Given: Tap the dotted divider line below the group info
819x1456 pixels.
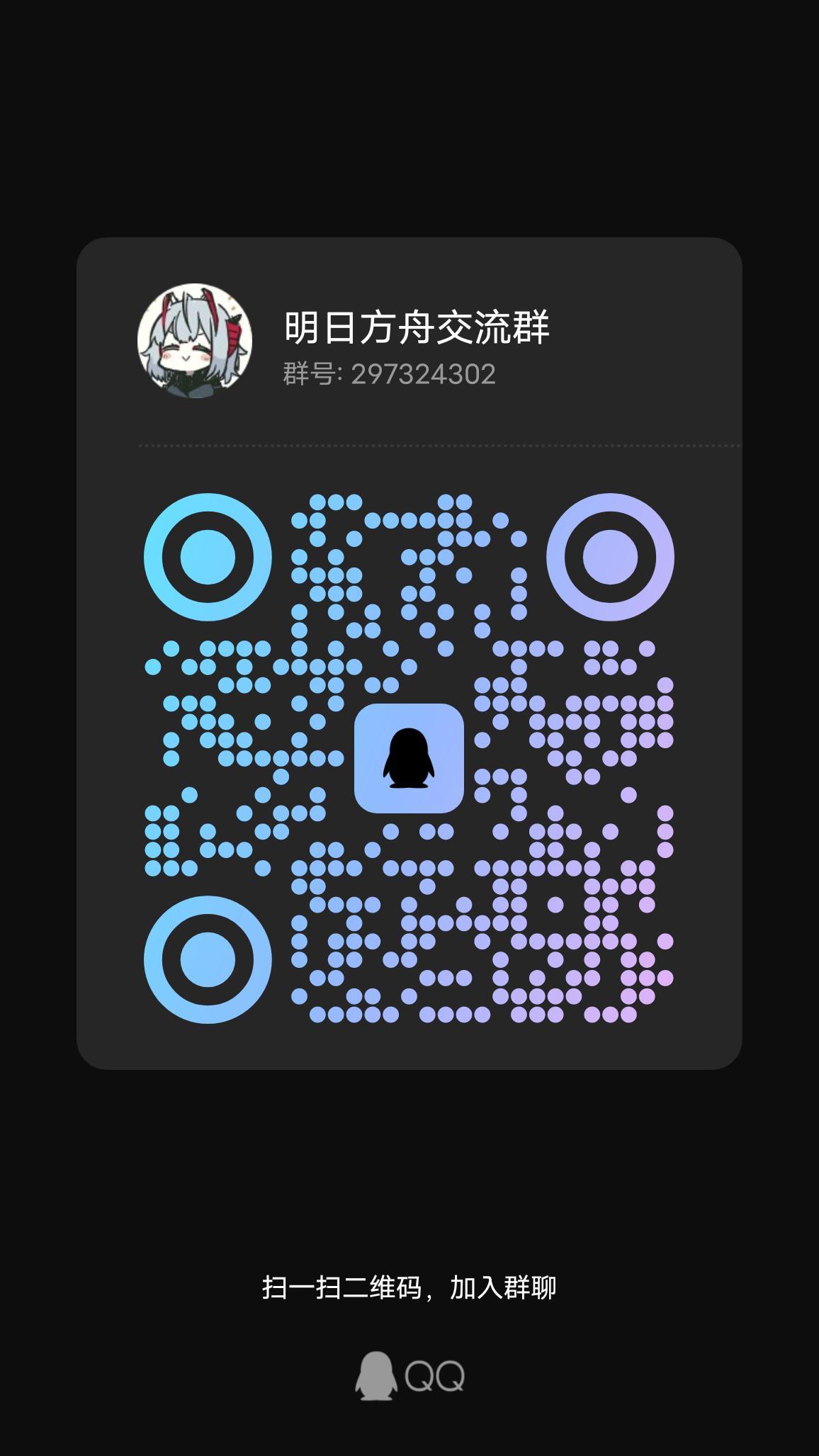Looking at the screenshot, I should (439, 446).
